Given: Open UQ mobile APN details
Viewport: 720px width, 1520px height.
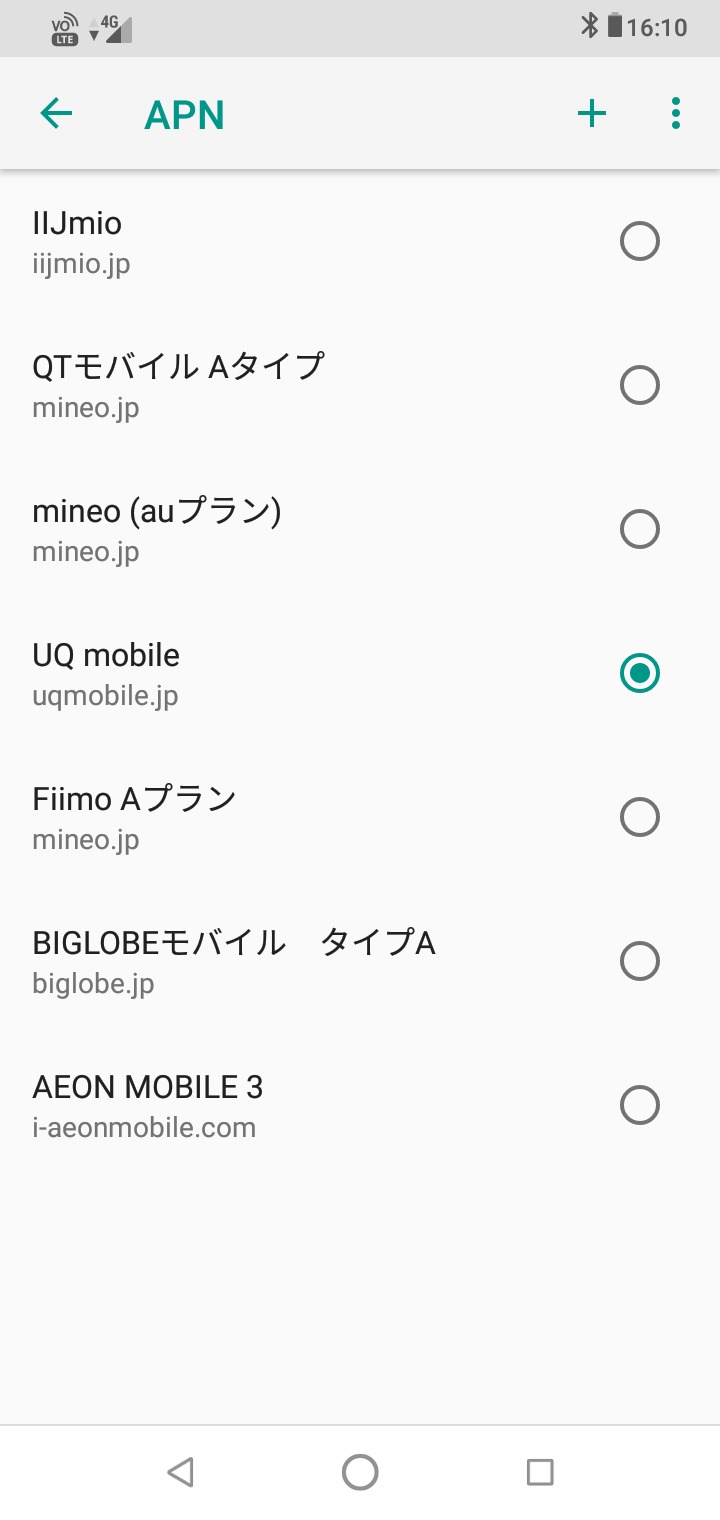Looking at the screenshot, I should pos(106,673).
